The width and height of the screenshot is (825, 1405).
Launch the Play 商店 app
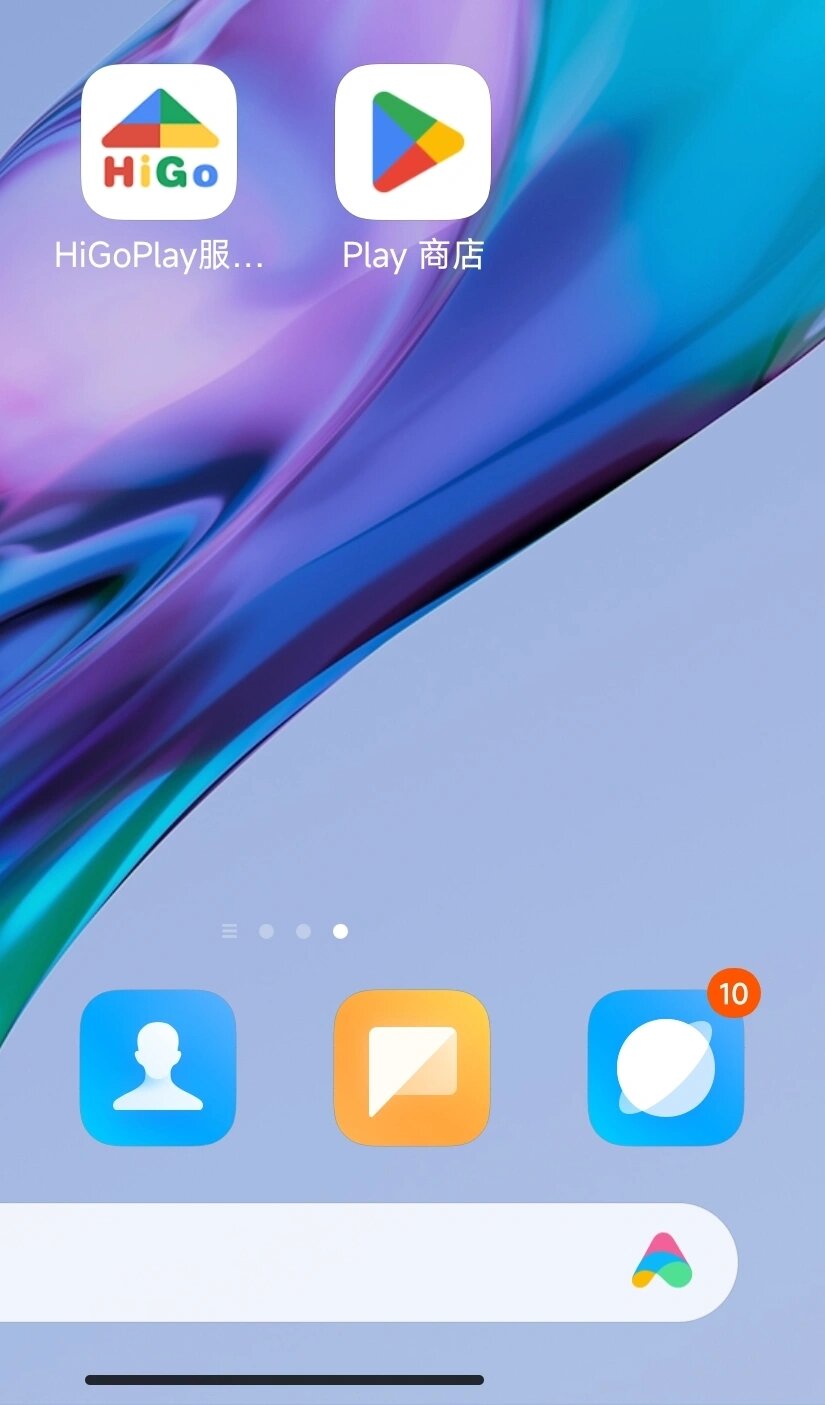(x=412, y=143)
